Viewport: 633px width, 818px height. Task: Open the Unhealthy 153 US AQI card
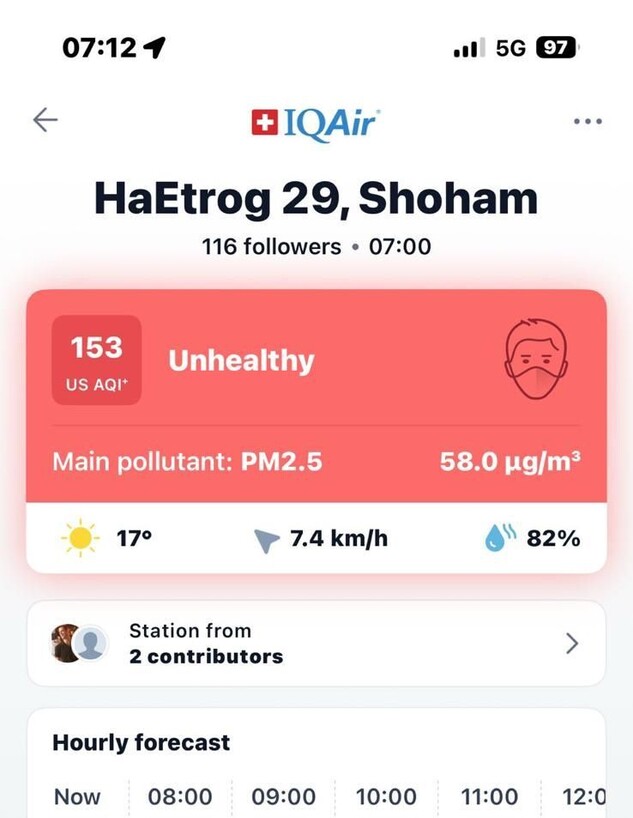(x=316, y=395)
